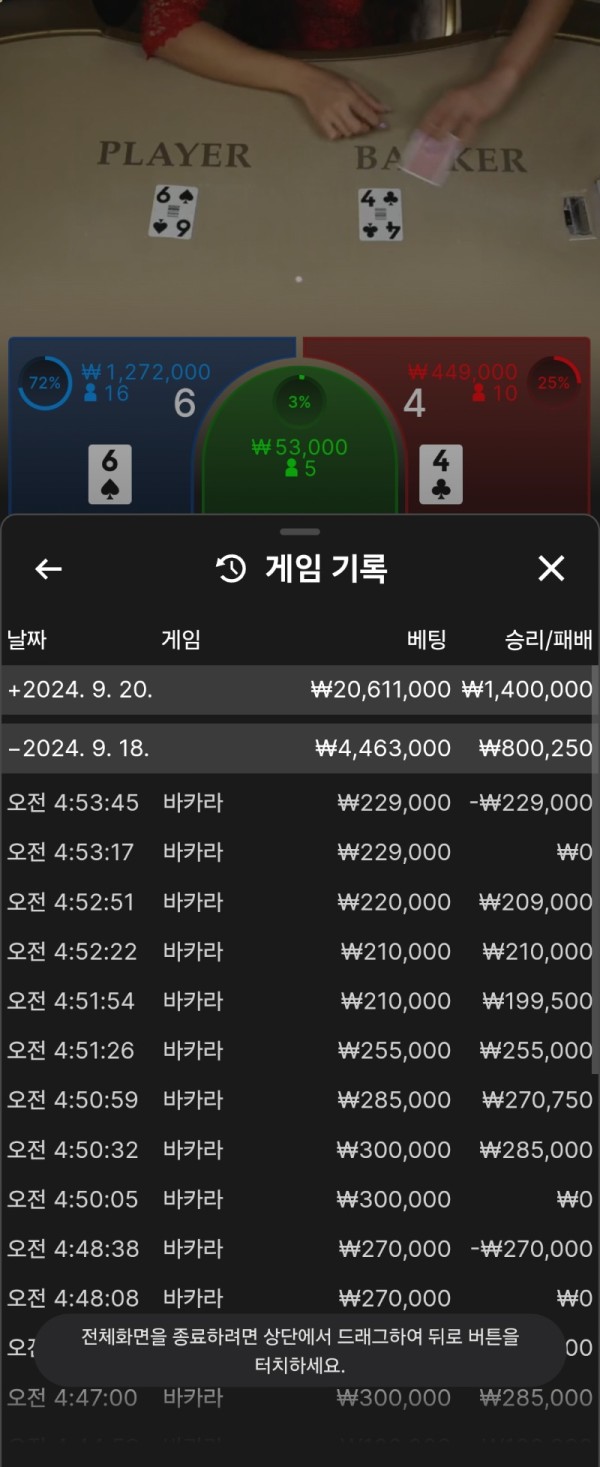Open the 오전 4:53:45 바카라 record

click(300, 802)
